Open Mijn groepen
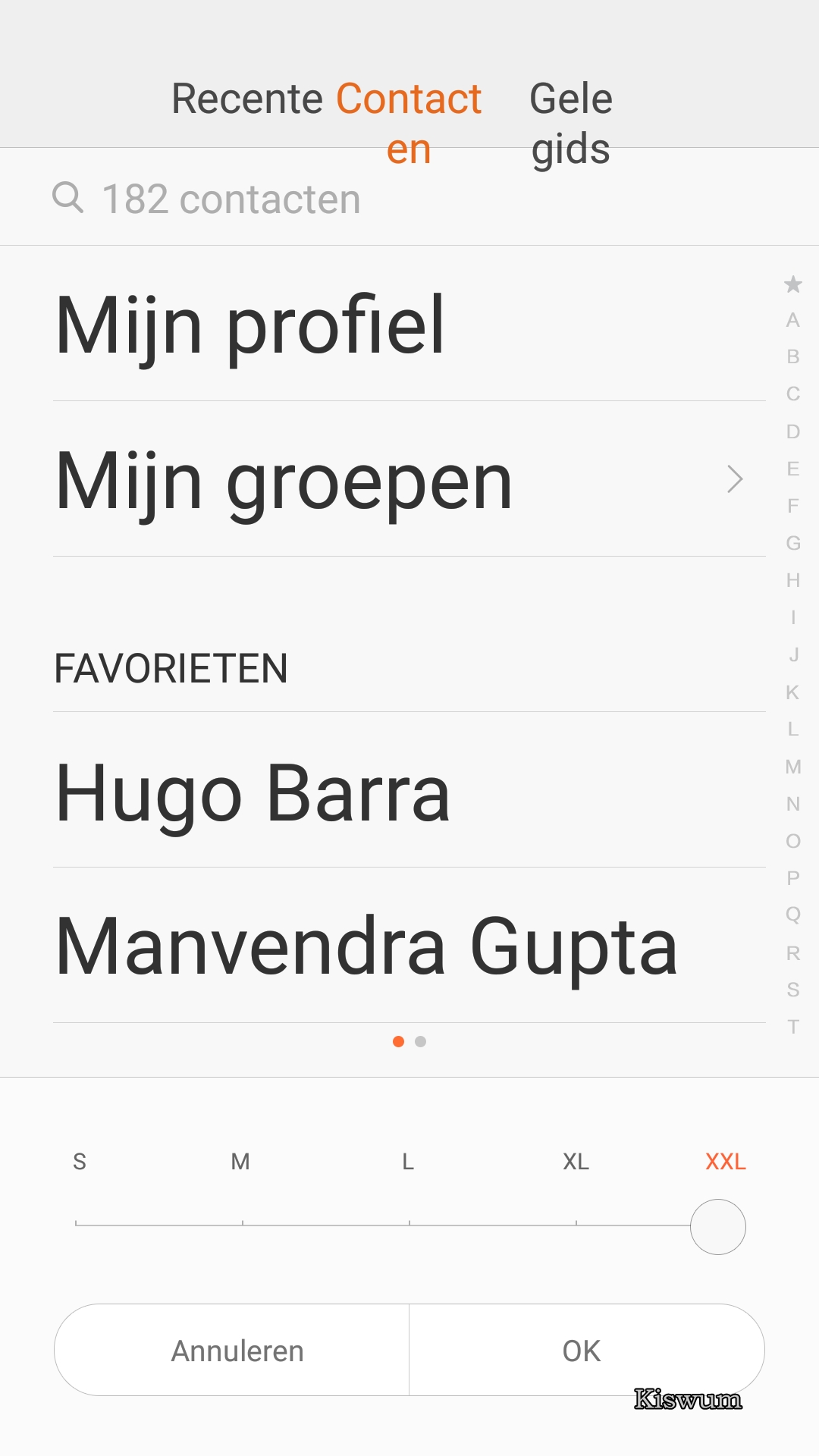 (409, 479)
